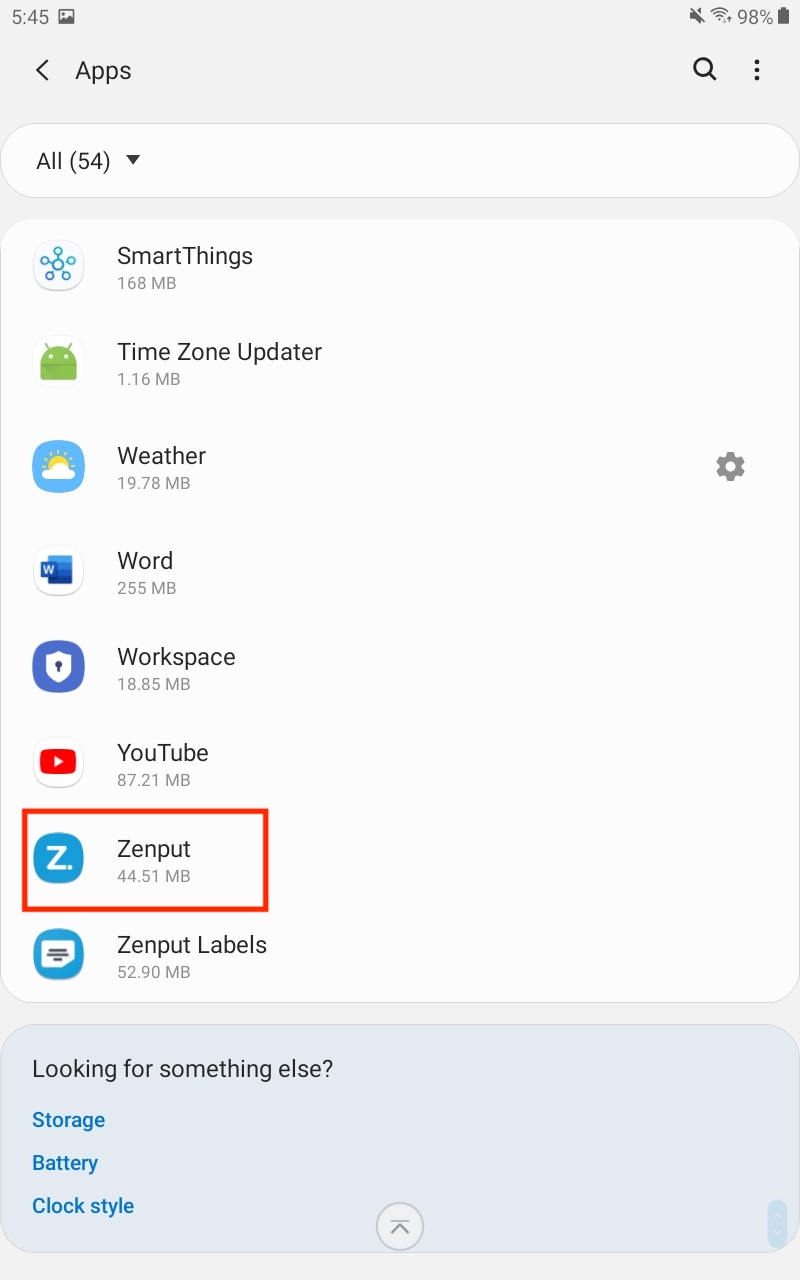Expand the All (54) filter dropdown

click(88, 161)
